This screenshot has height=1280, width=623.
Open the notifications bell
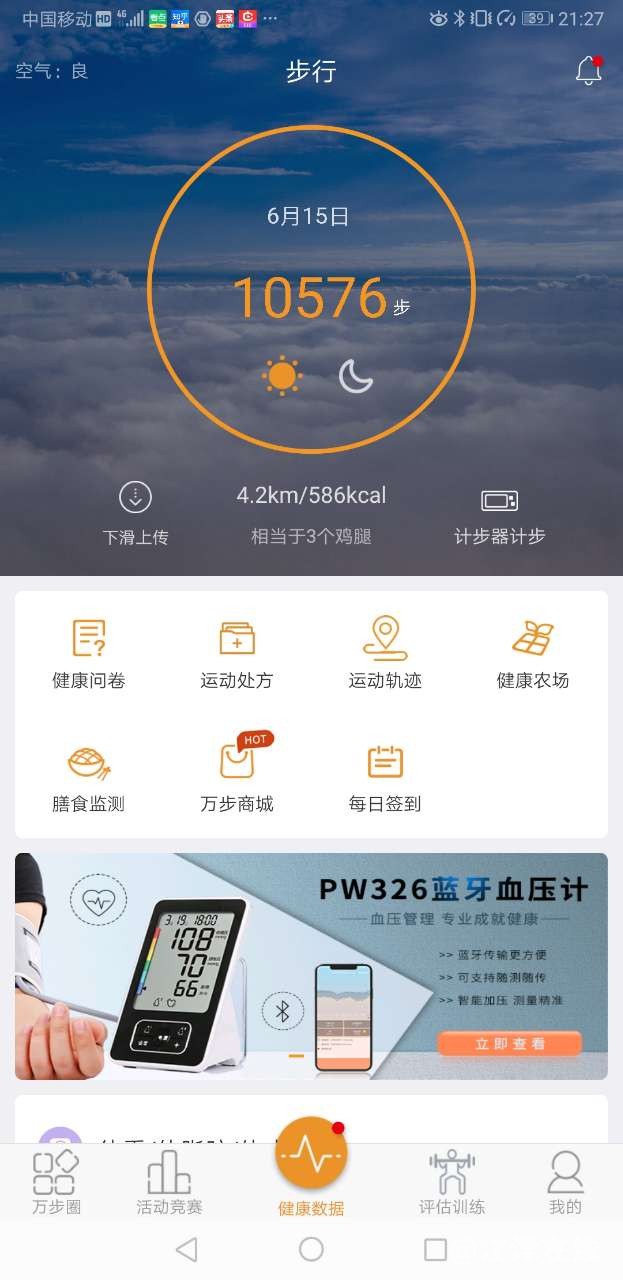pyautogui.click(x=588, y=72)
